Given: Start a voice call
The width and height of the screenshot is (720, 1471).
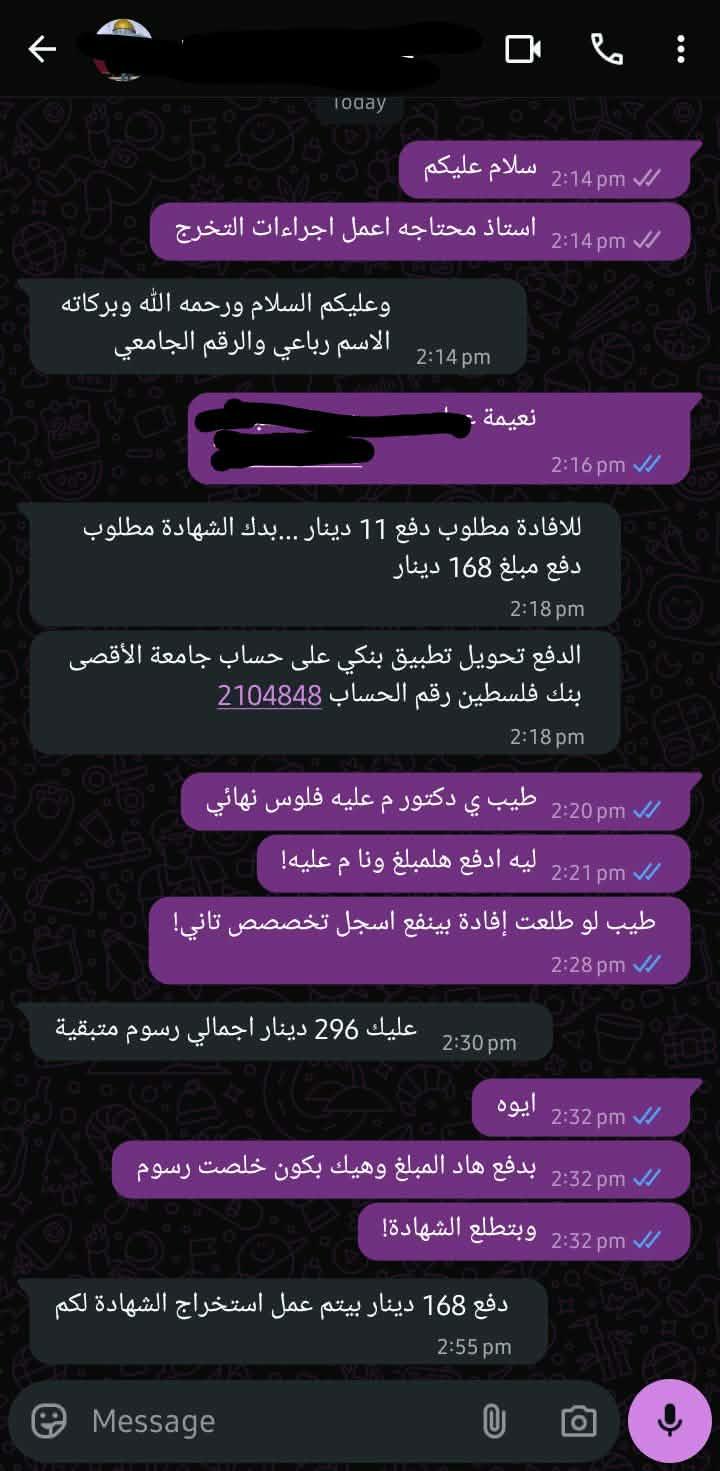Looking at the screenshot, I should [606, 49].
